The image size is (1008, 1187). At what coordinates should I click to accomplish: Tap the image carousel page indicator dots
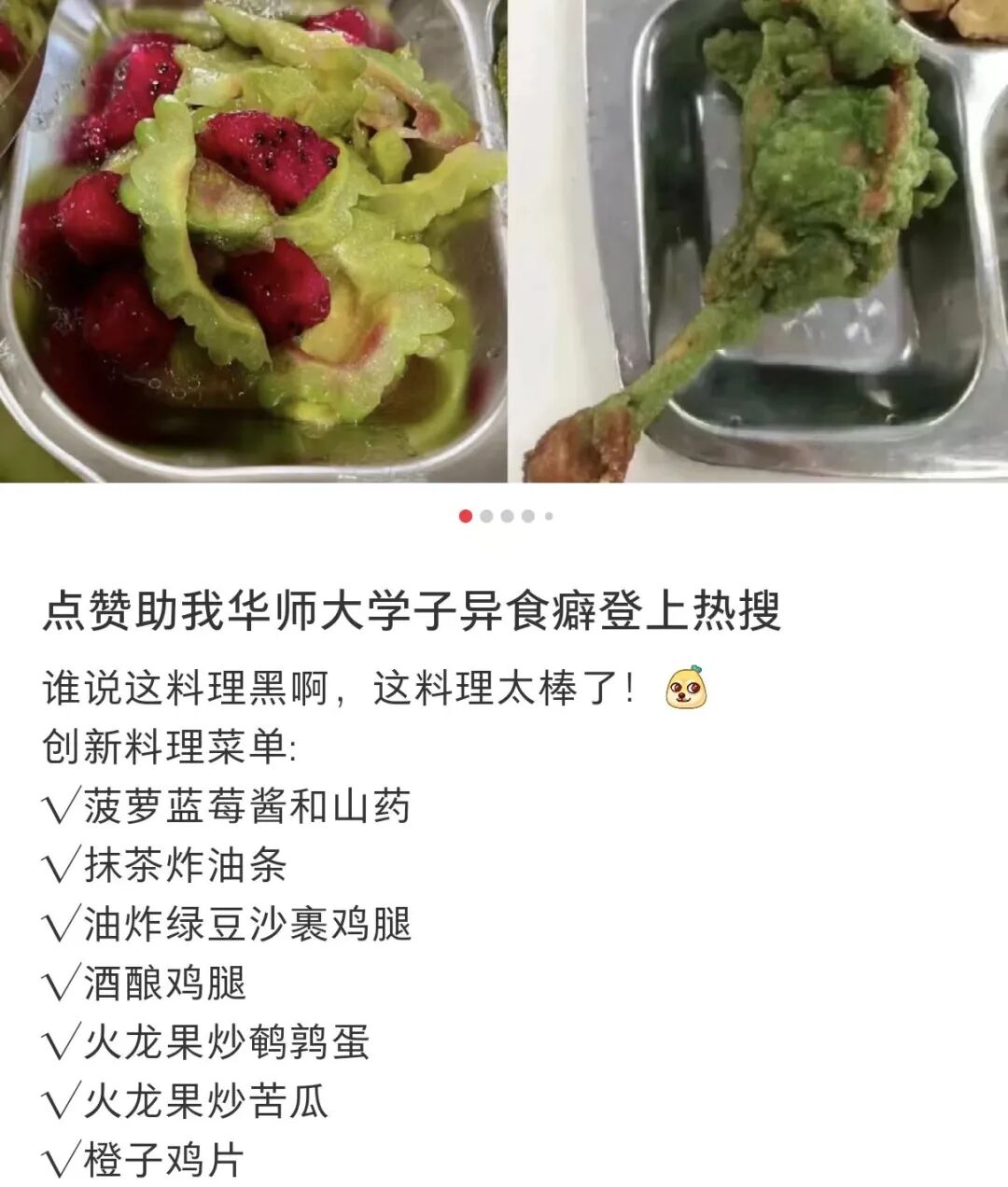point(506,516)
